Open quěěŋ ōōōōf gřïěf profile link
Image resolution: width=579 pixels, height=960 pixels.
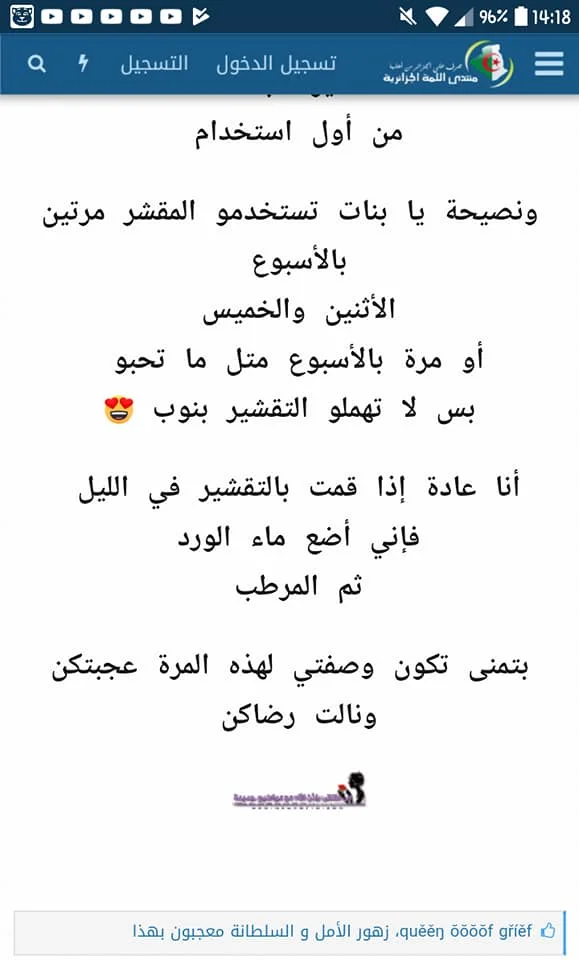[x=468, y=931]
